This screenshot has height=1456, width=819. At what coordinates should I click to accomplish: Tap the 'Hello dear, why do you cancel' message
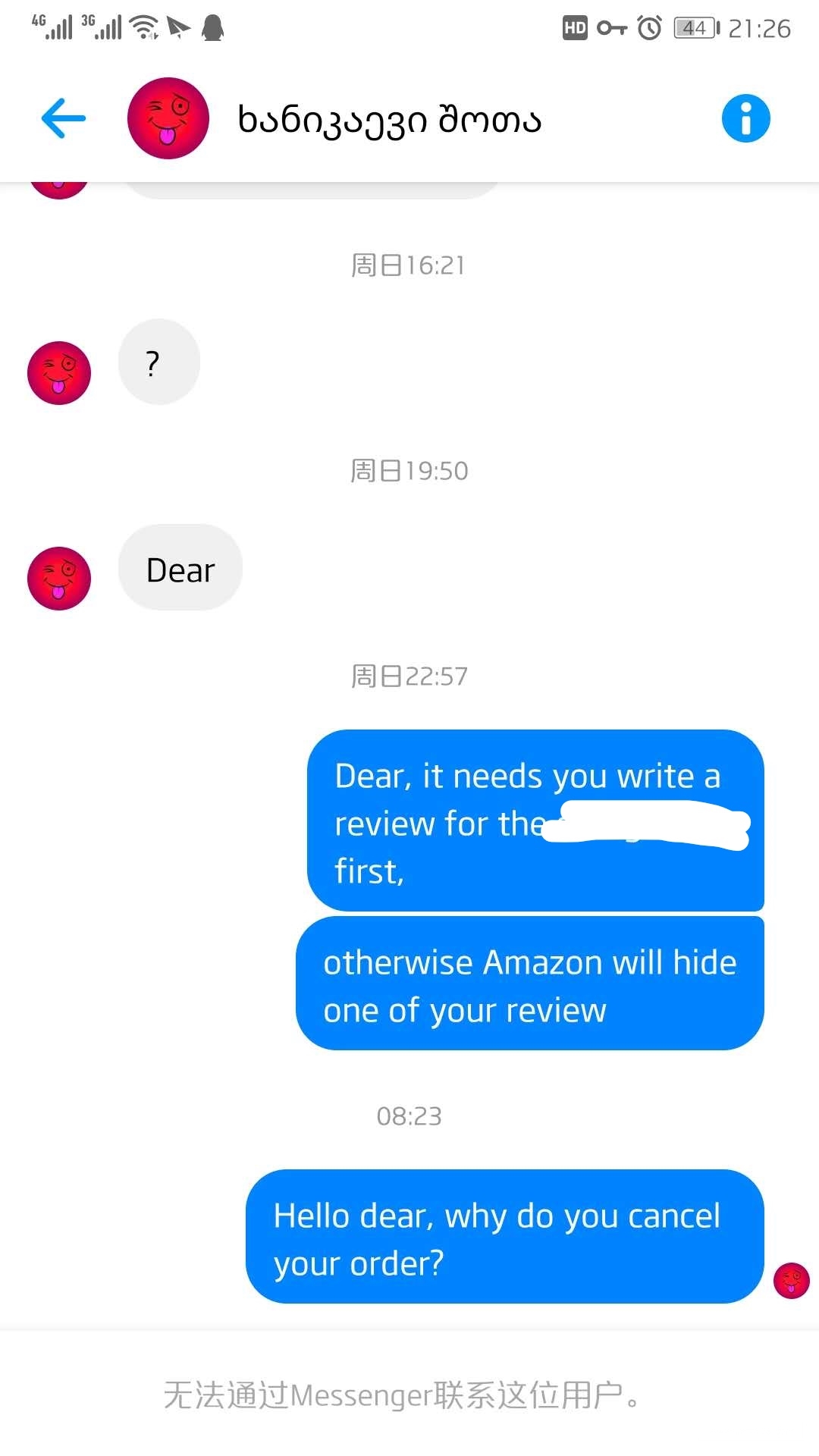(504, 1237)
